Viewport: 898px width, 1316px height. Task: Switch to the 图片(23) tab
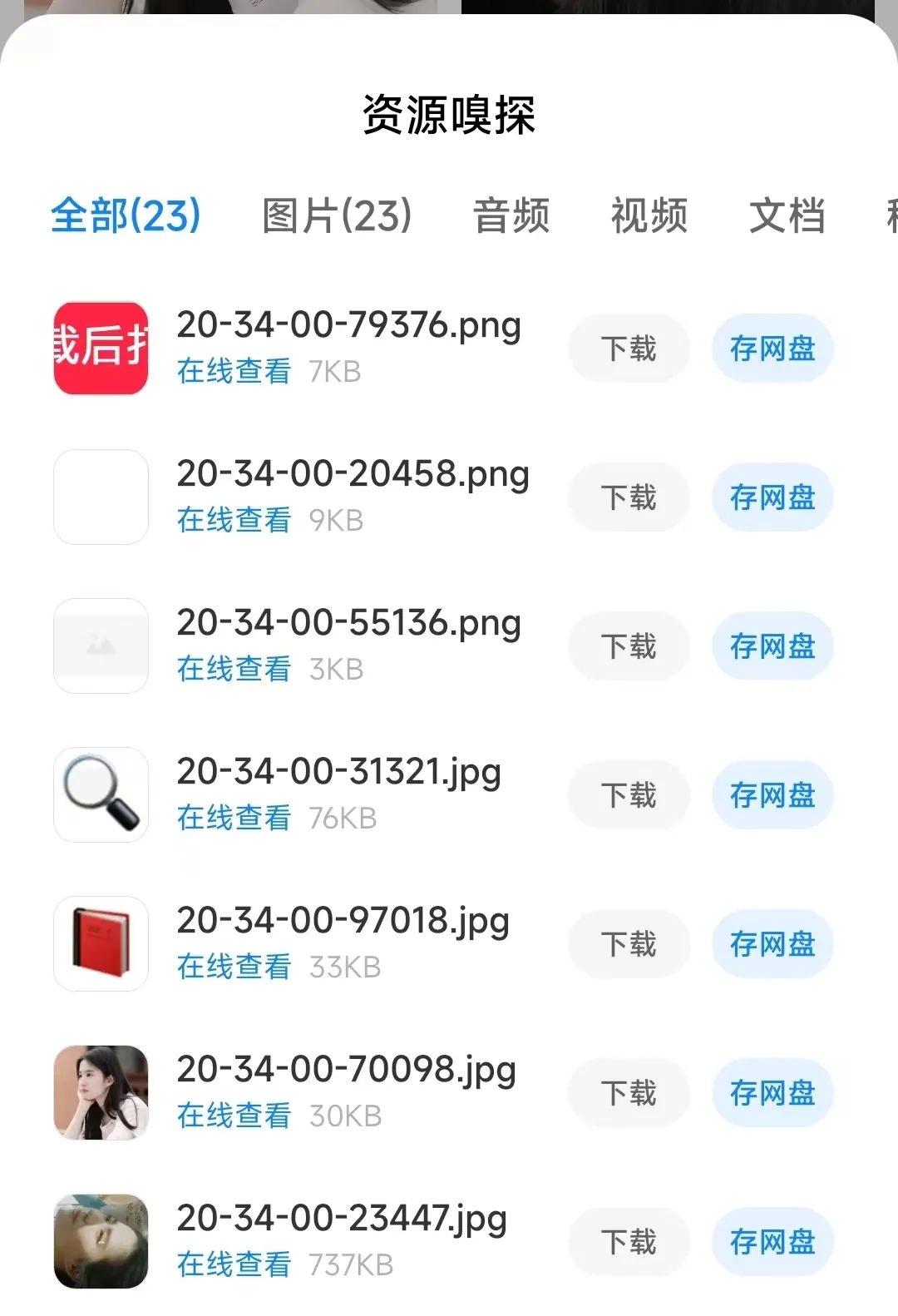337,216
